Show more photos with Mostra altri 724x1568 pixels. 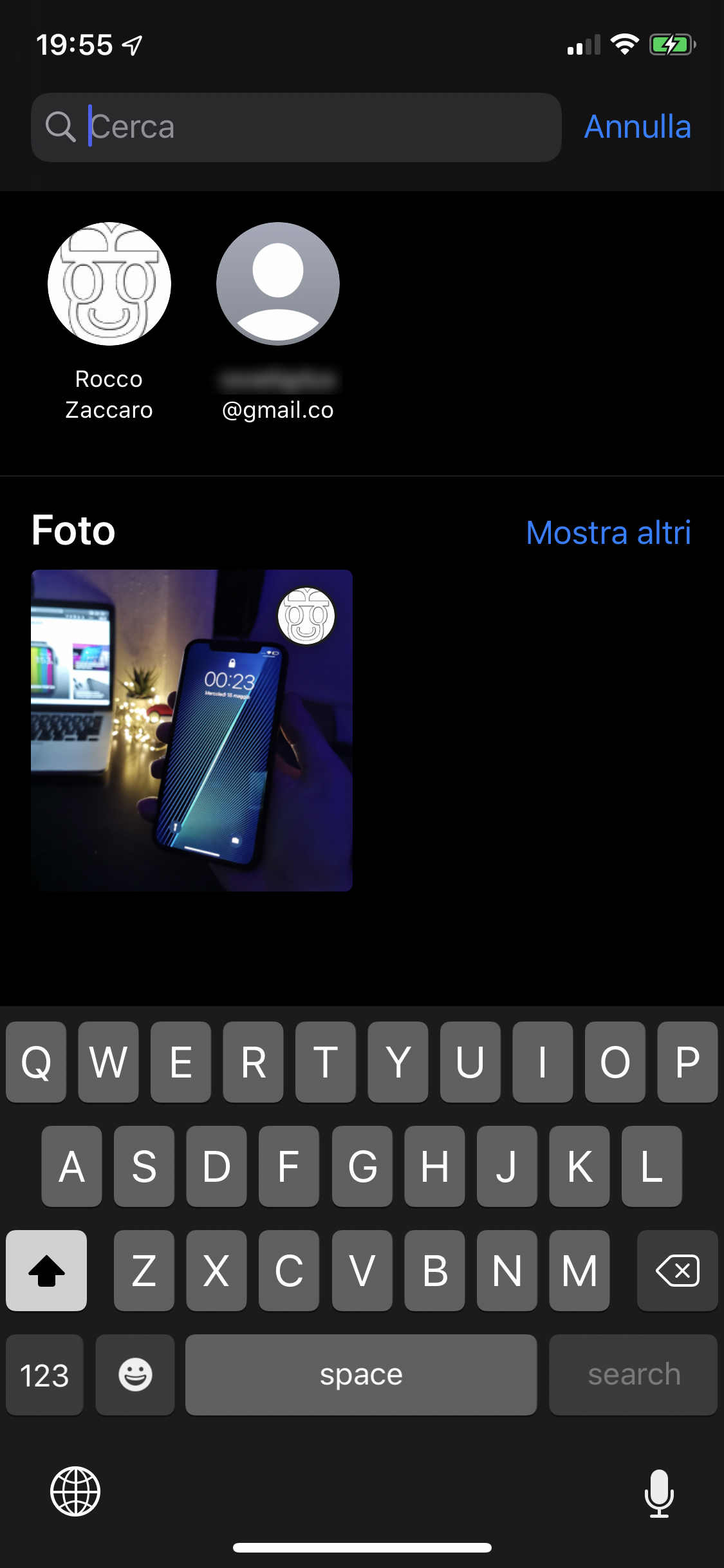click(x=608, y=532)
